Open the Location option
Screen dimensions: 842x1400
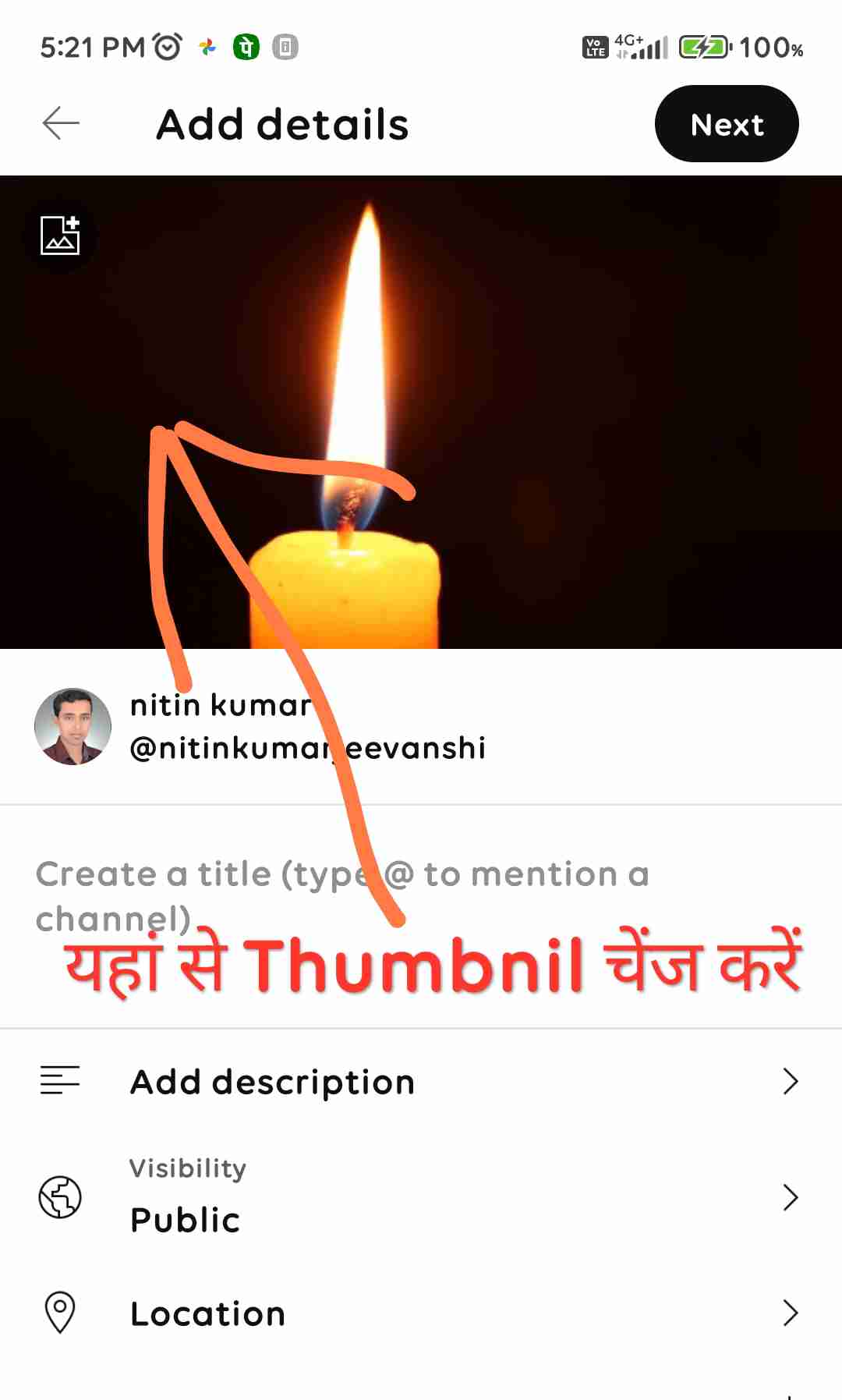tap(421, 1313)
